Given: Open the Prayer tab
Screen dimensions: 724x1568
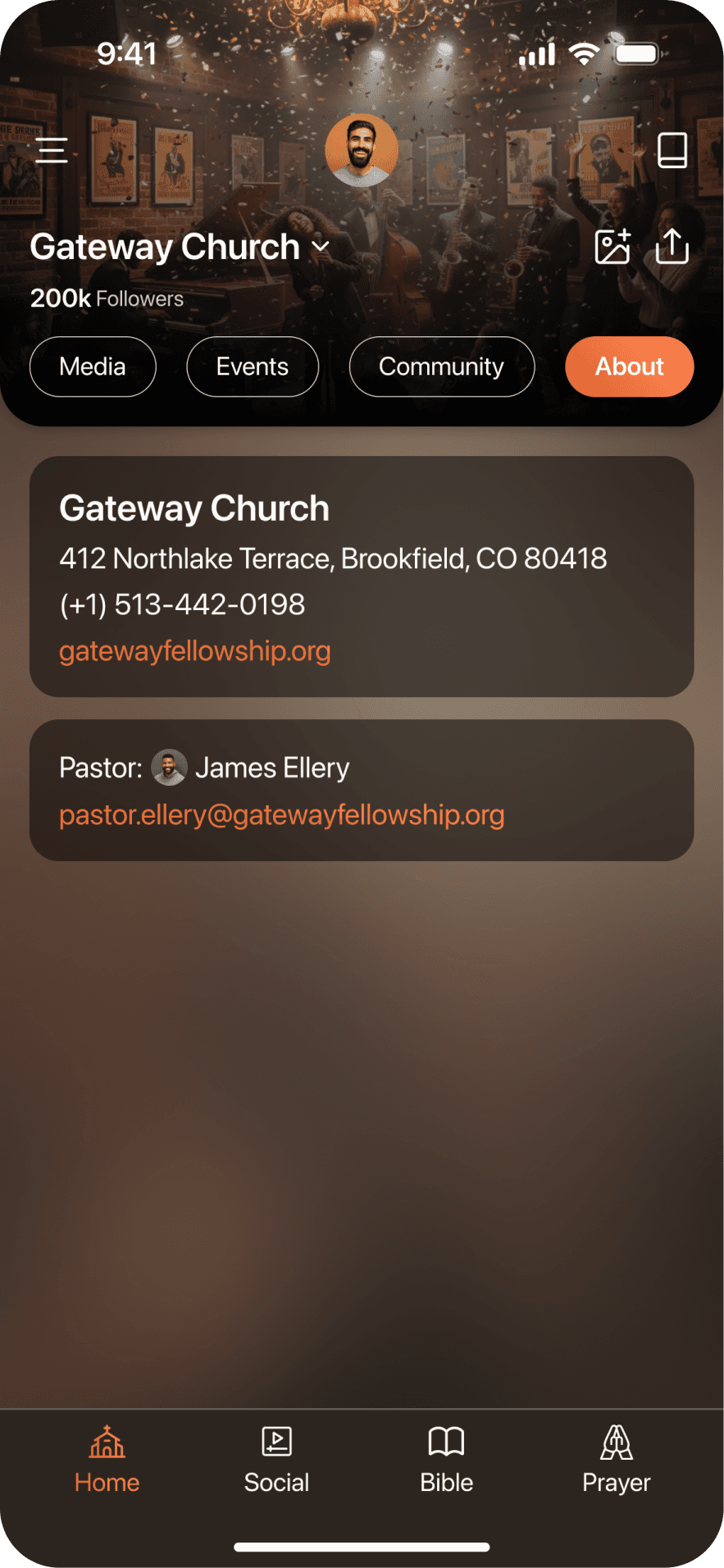Looking at the screenshot, I should coord(617,1459).
